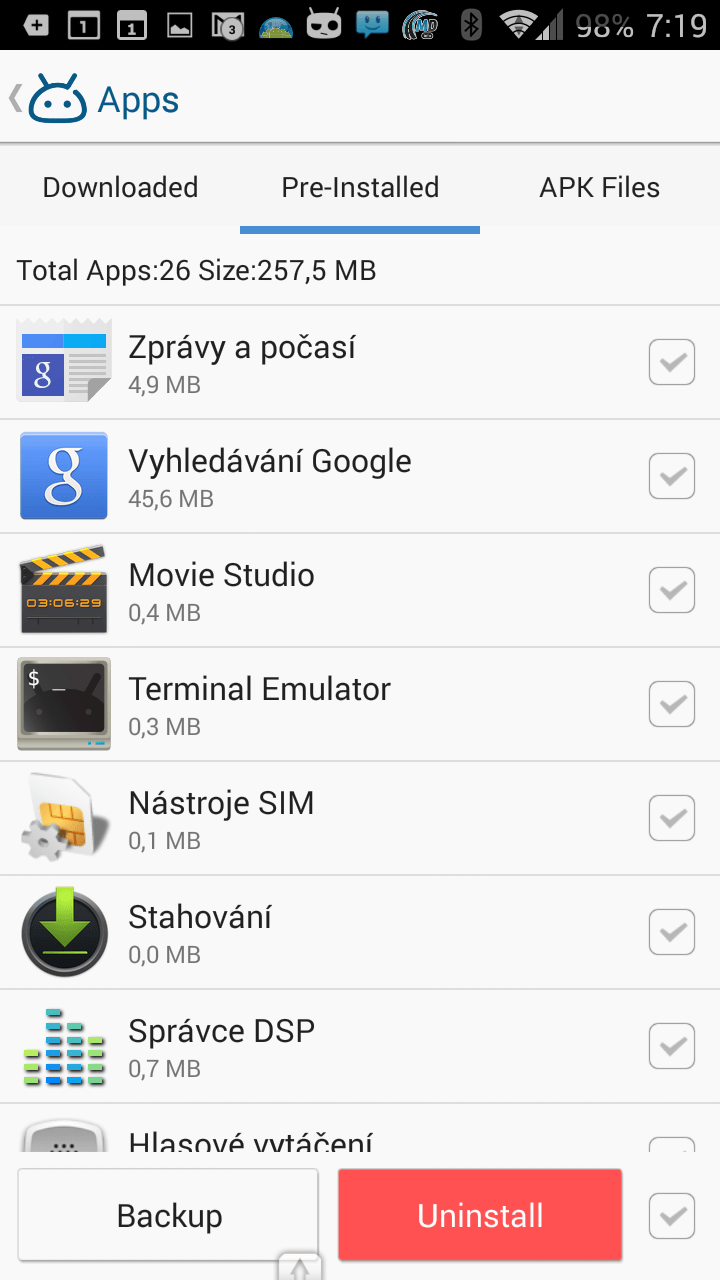The height and width of the screenshot is (1280, 720).
Task: Tick the Vyhledávání Google checkbox
Action: [672, 476]
